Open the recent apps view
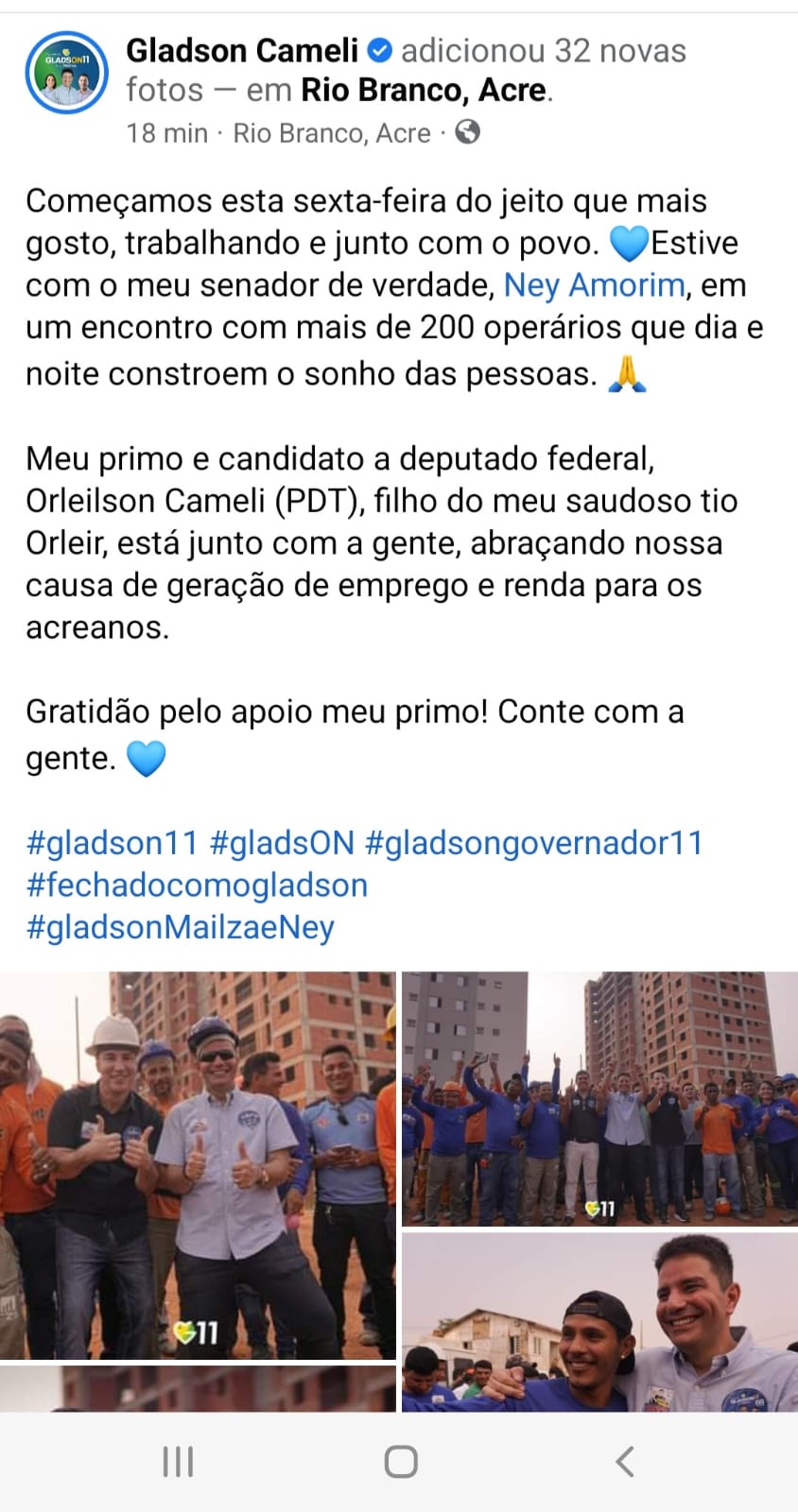Screen dimensions: 798x1512 point(178,1461)
